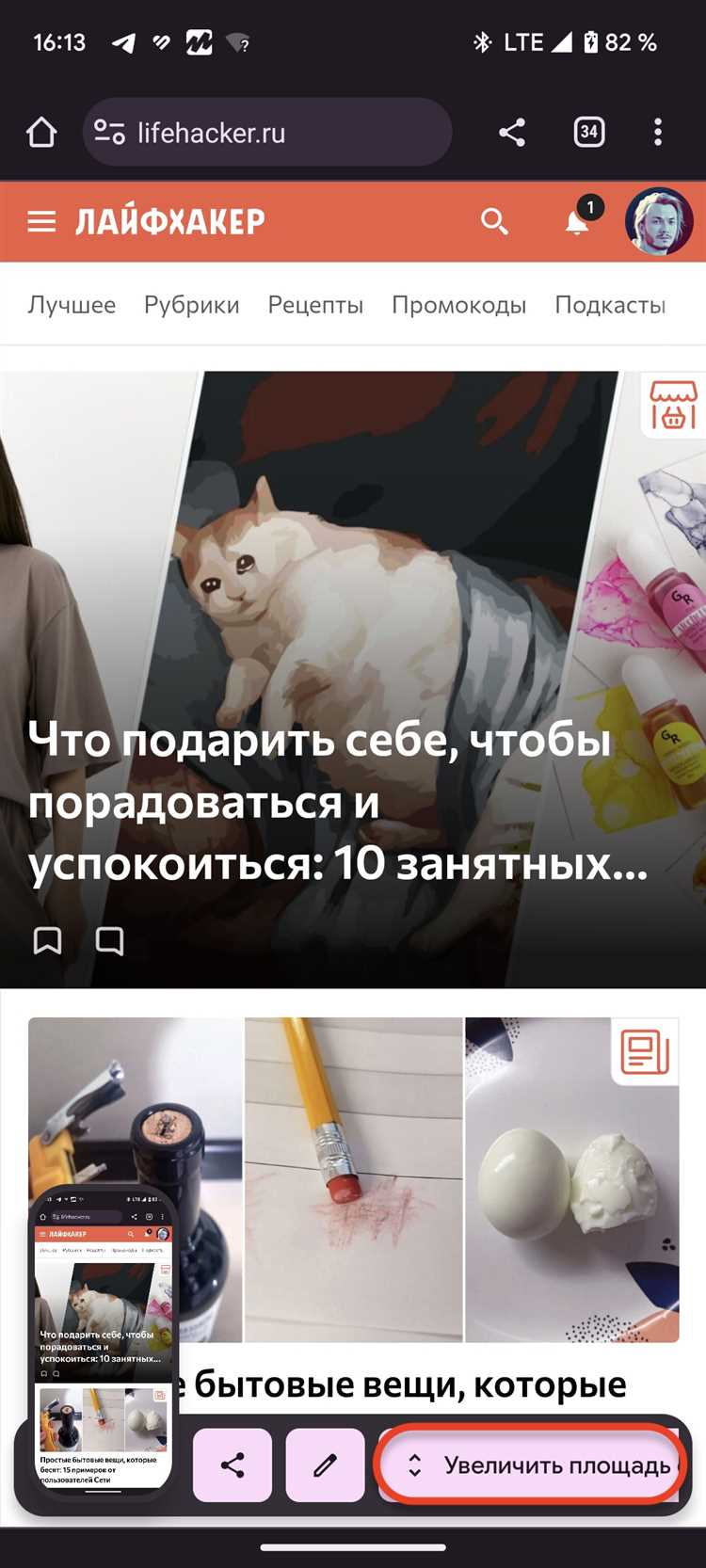This screenshot has height=1568, width=706.
Task: Select the Рецепты section
Action: click(315, 305)
